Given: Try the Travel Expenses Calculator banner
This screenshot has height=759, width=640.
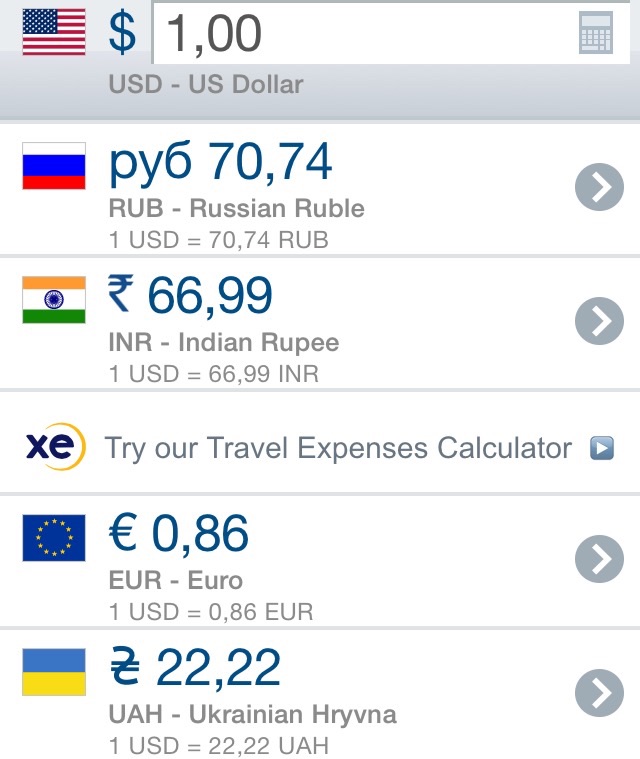Looking at the screenshot, I should [x=320, y=447].
